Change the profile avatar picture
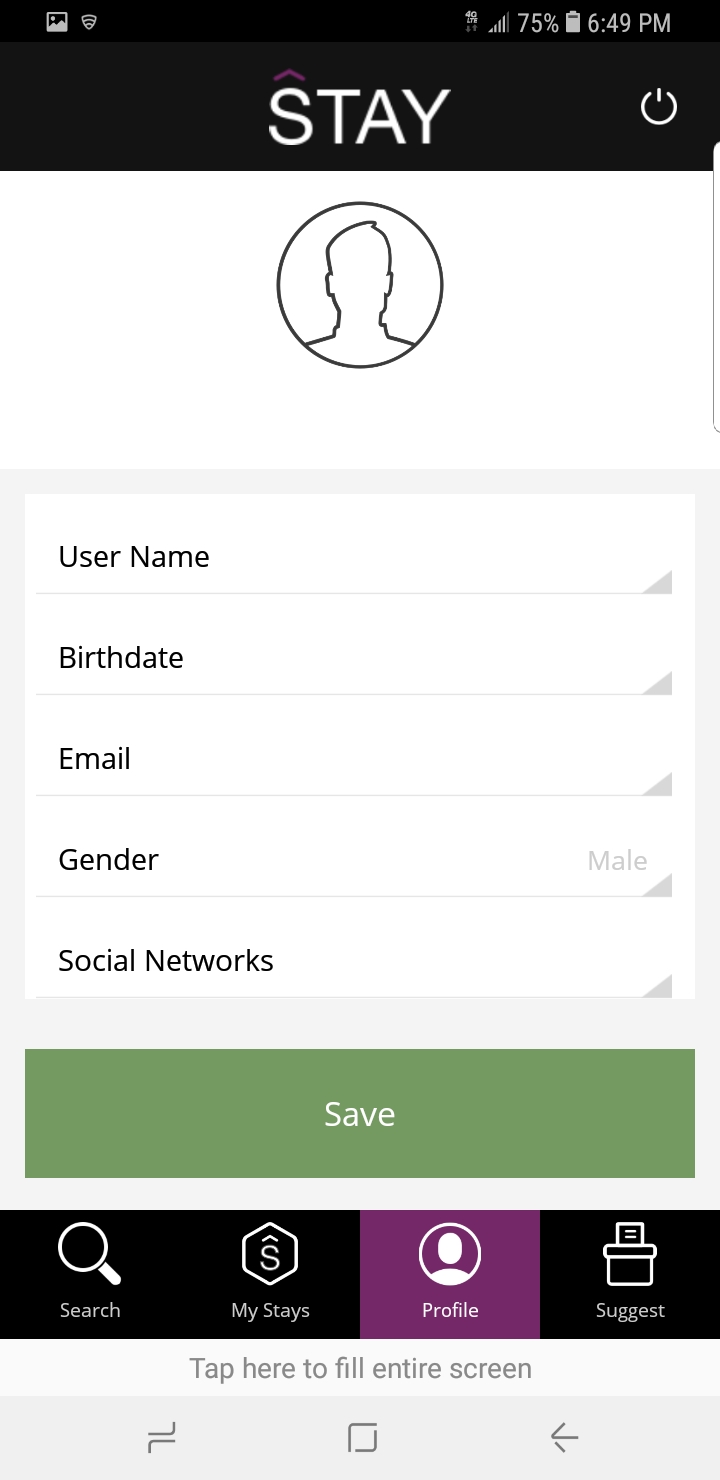This screenshot has height=1480, width=720. coord(360,285)
